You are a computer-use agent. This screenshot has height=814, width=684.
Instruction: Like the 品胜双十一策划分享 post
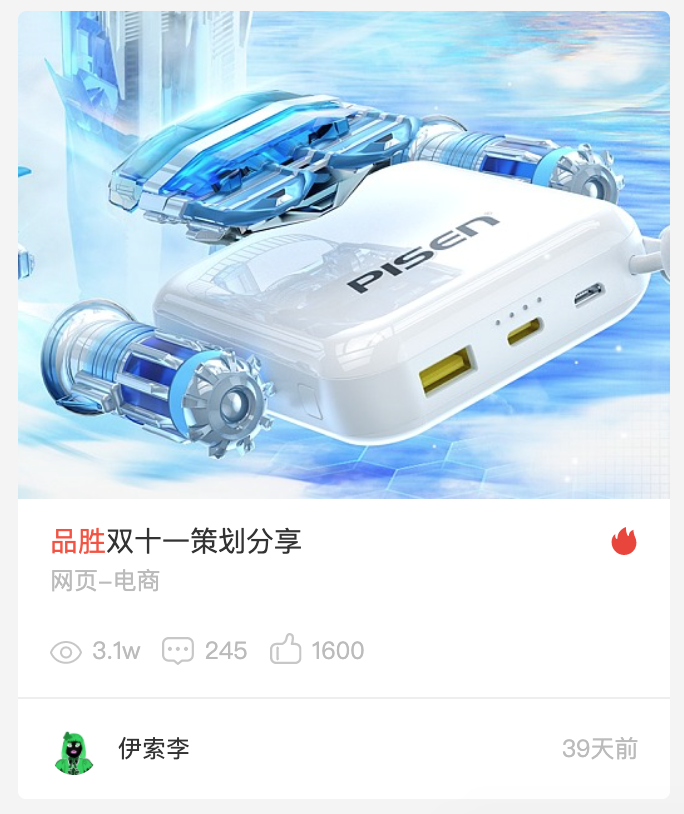pos(286,651)
